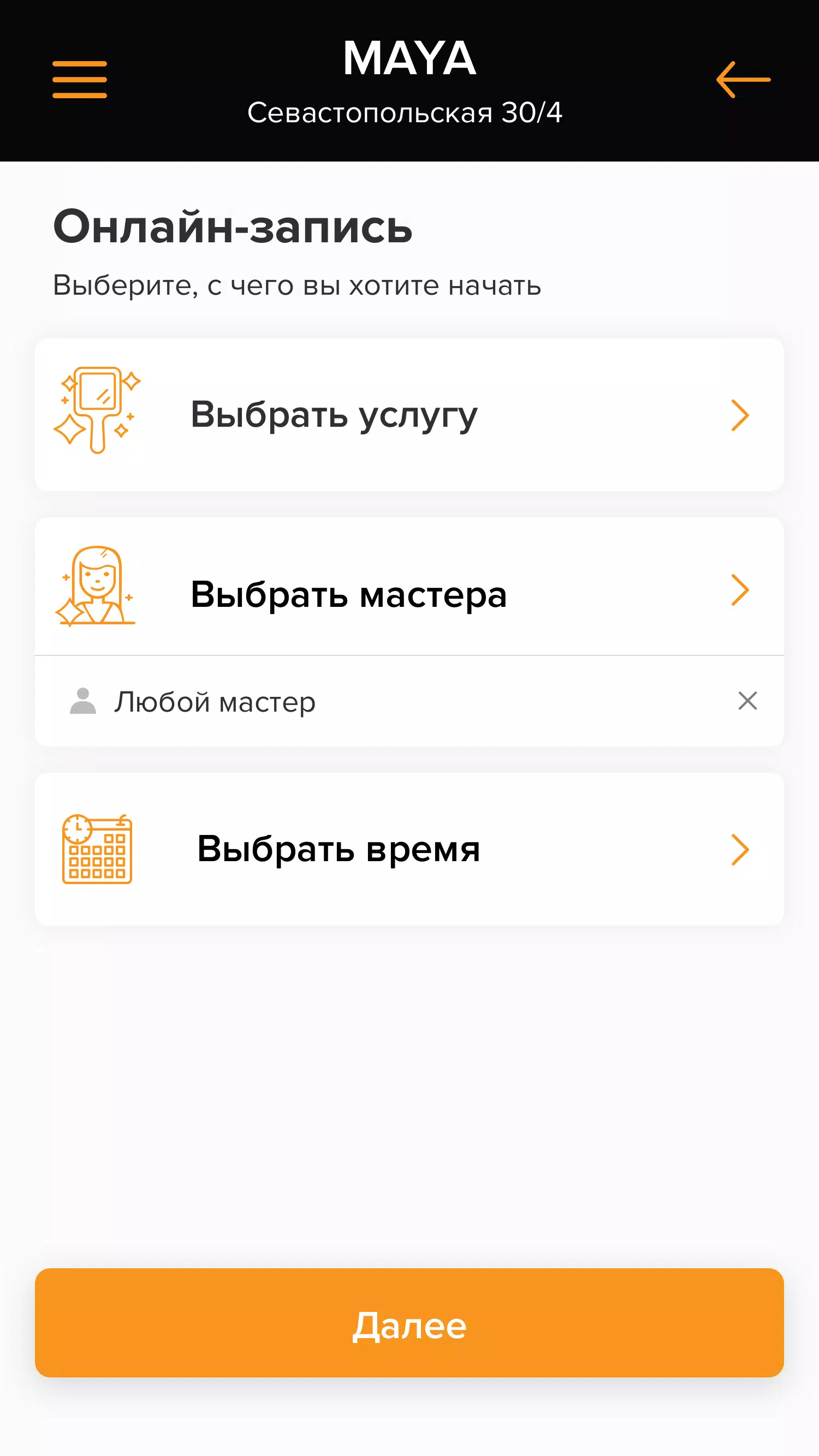This screenshot has height=1456, width=819.
Task: Expand the Выбрать мастера section
Action: point(410,589)
